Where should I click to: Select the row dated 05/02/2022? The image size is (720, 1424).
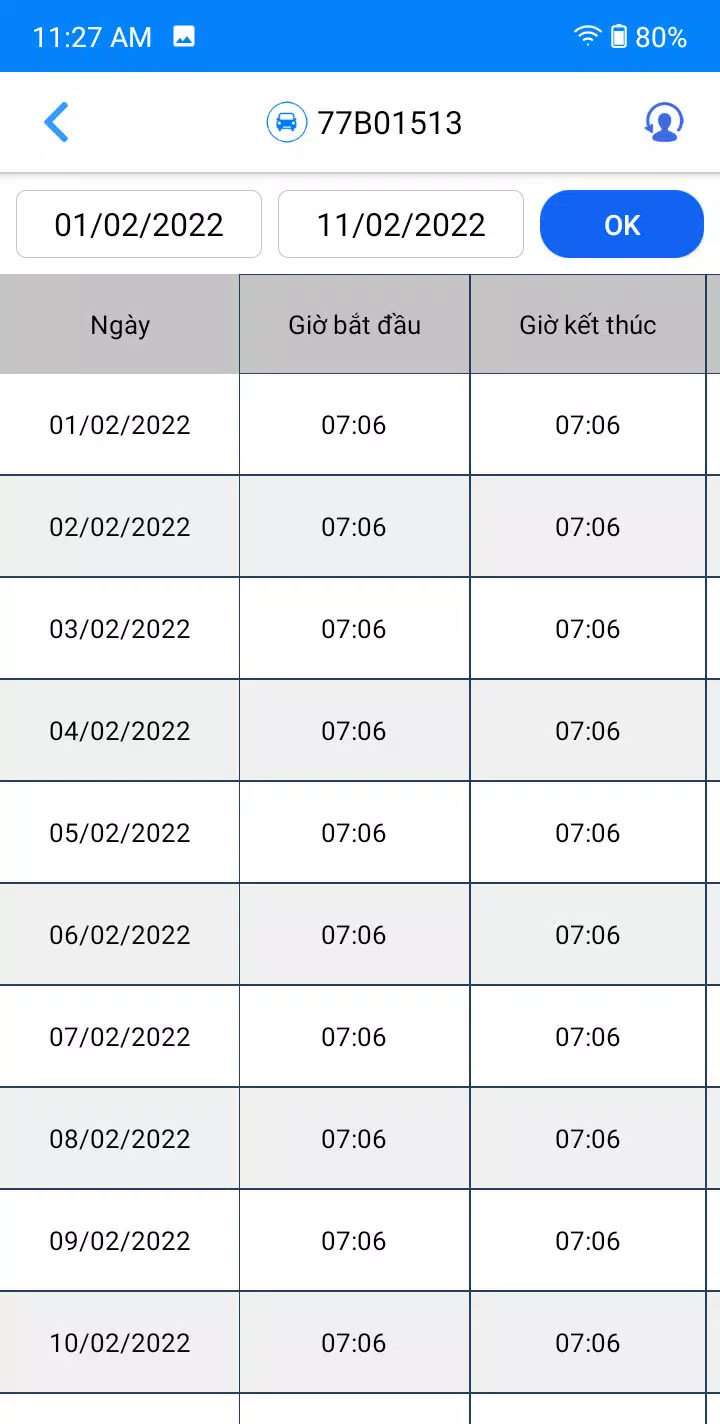(119, 832)
